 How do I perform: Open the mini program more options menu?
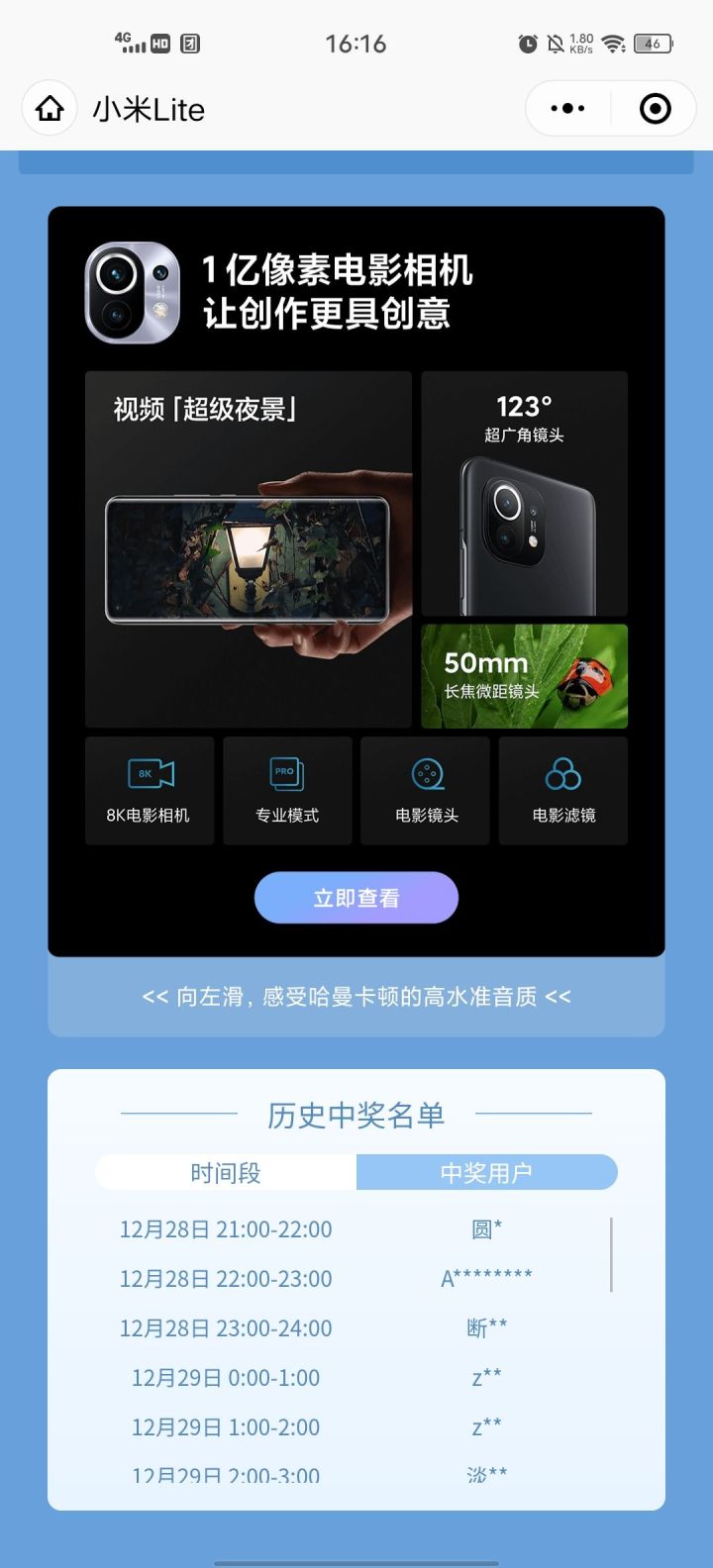click(567, 109)
